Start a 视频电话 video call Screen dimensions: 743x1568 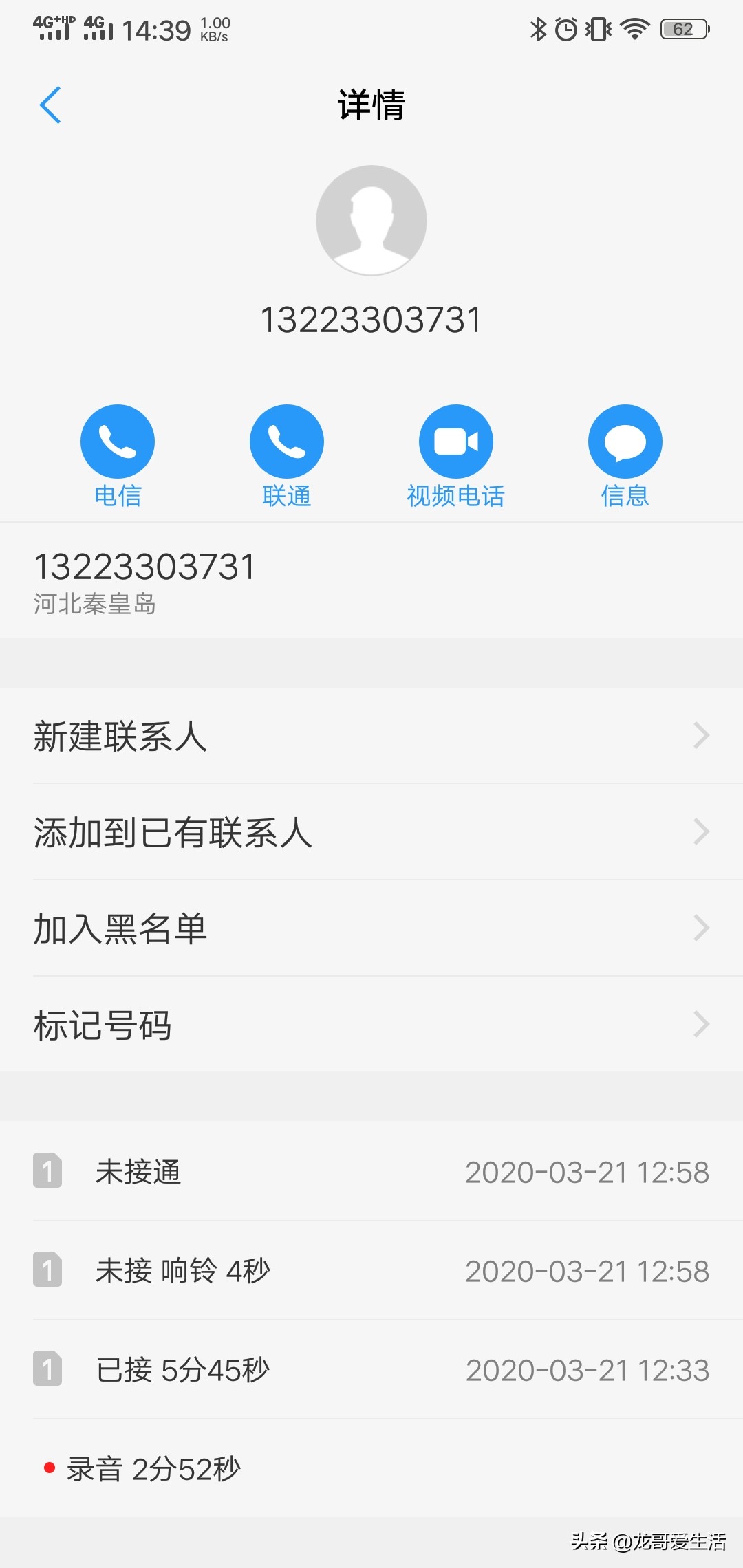click(456, 440)
